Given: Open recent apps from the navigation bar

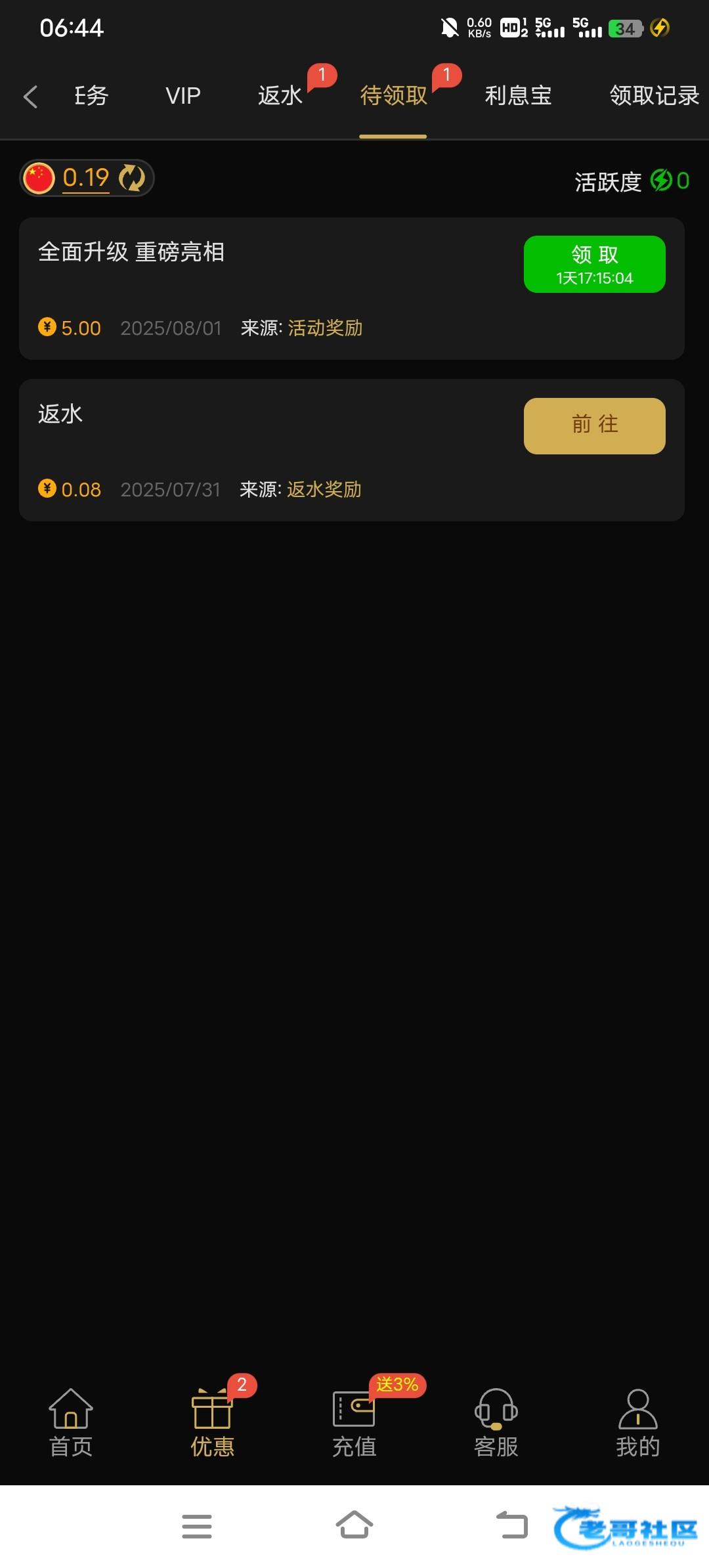Looking at the screenshot, I should pos(197,1526).
